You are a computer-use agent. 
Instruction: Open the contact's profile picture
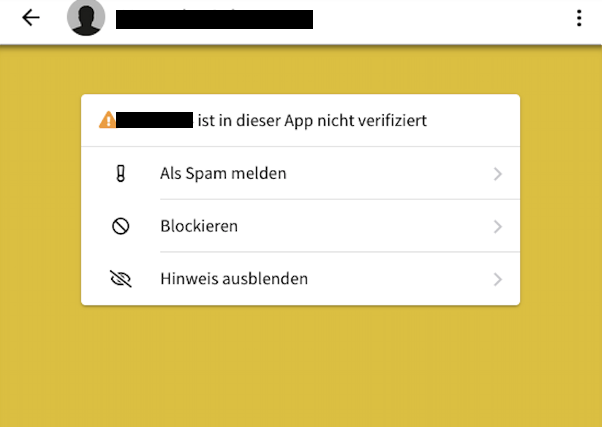(86, 18)
